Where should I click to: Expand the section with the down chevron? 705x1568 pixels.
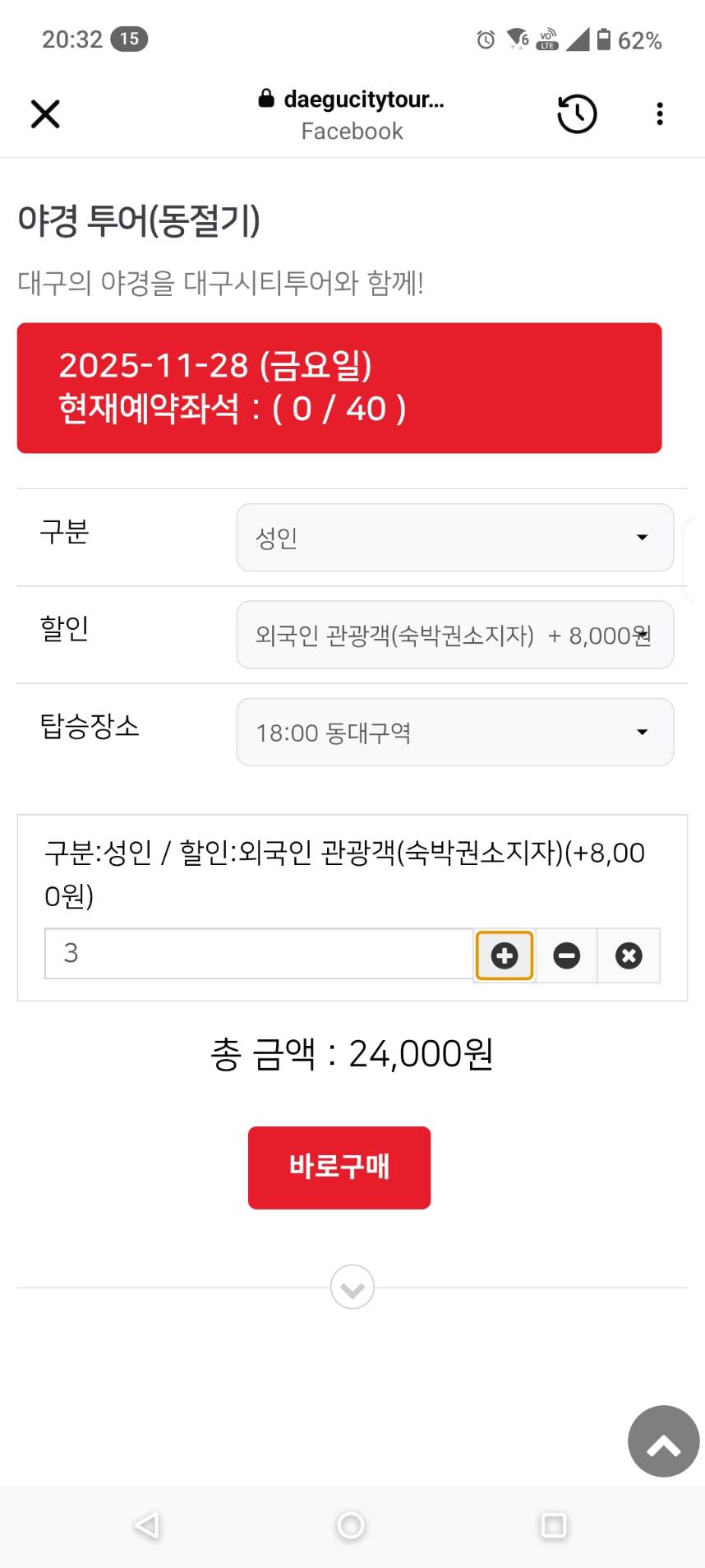click(352, 1287)
